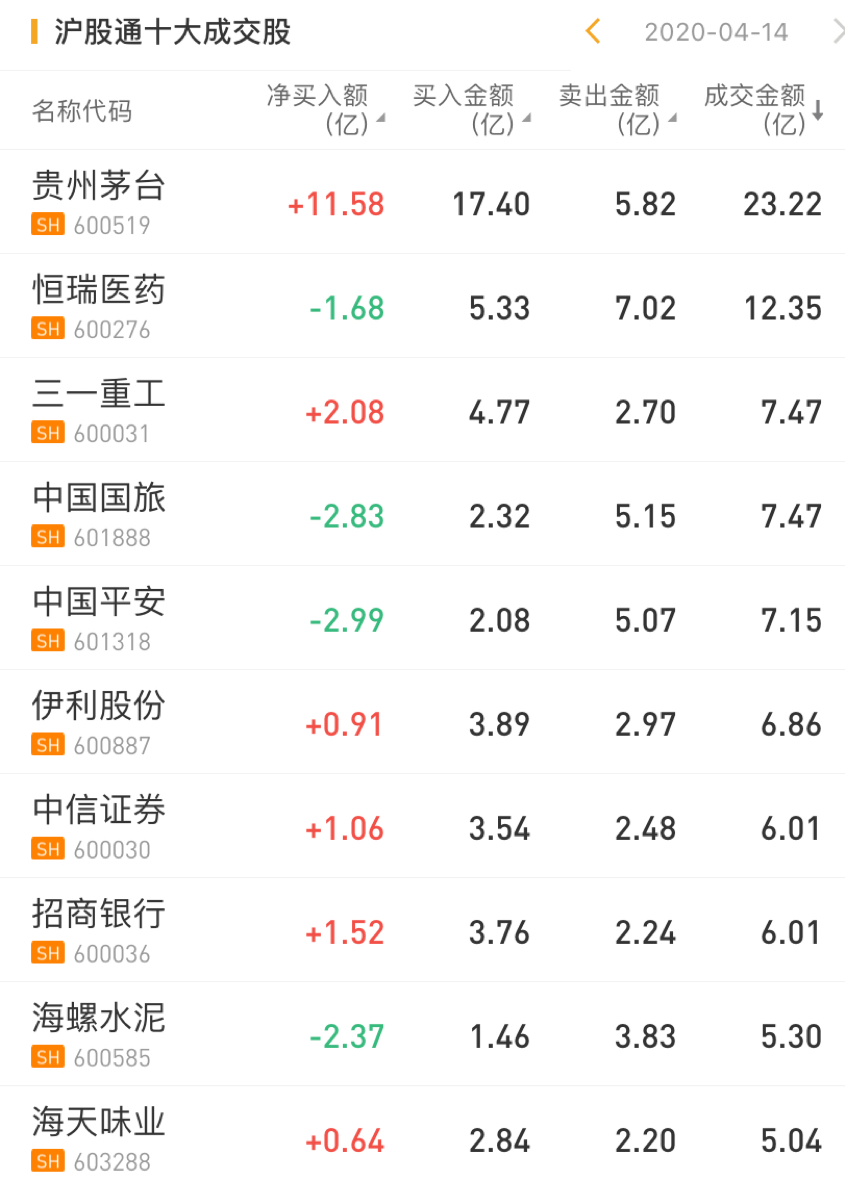Screen dimensions: 845x1179
Task: Go to the previous date
Action: coord(593,32)
